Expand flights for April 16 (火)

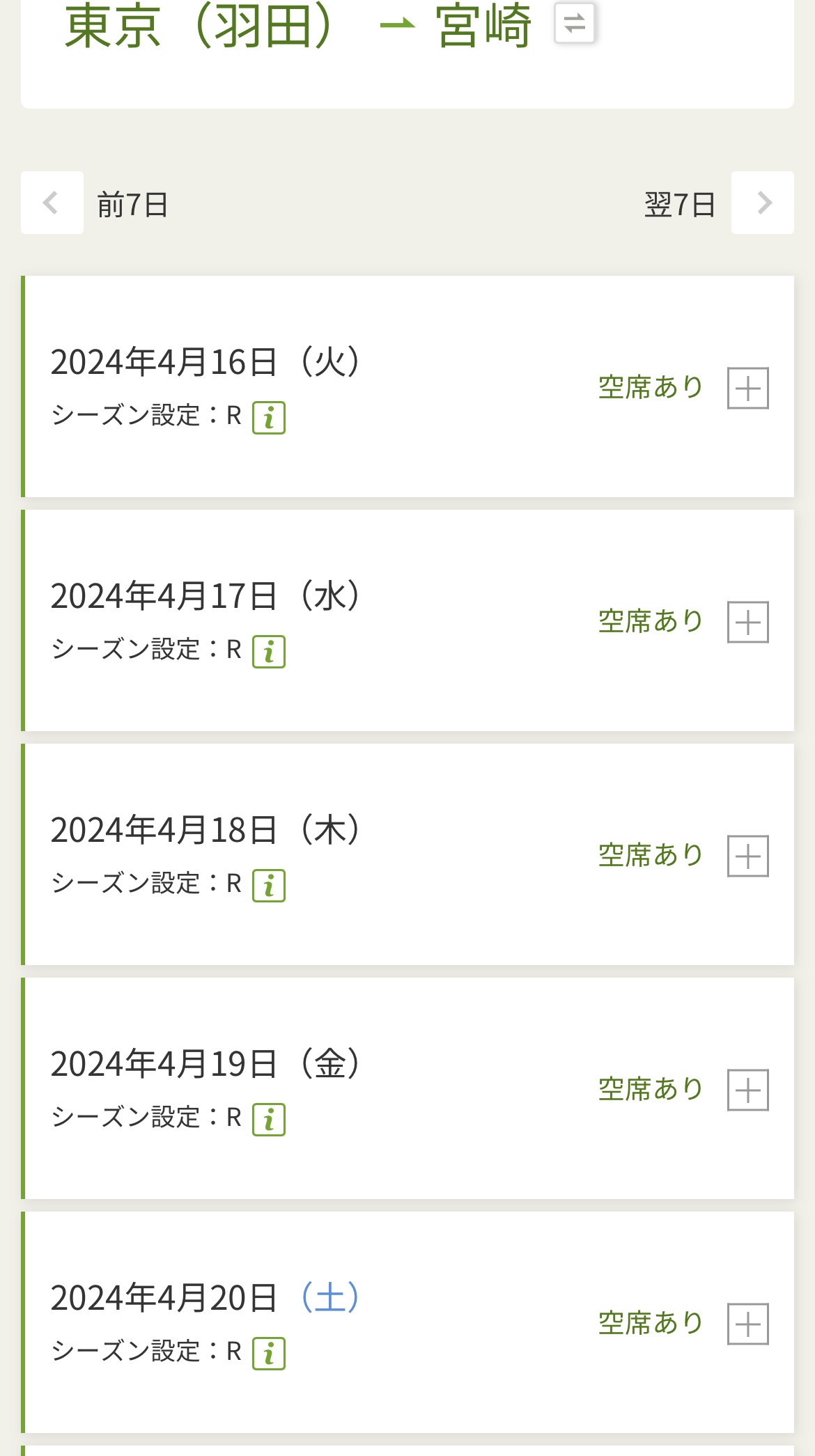point(748,388)
